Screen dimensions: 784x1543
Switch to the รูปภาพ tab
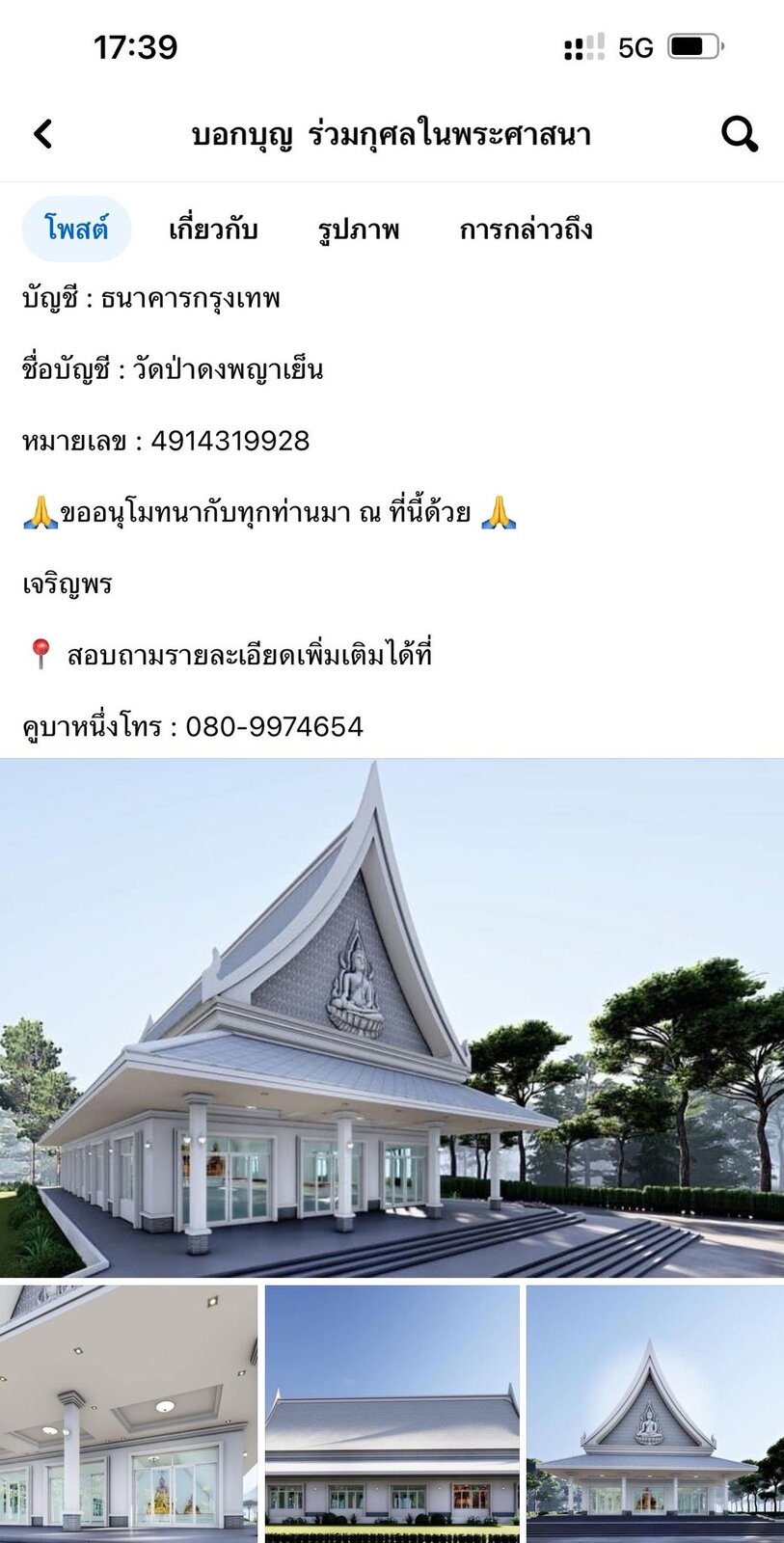pos(359,230)
